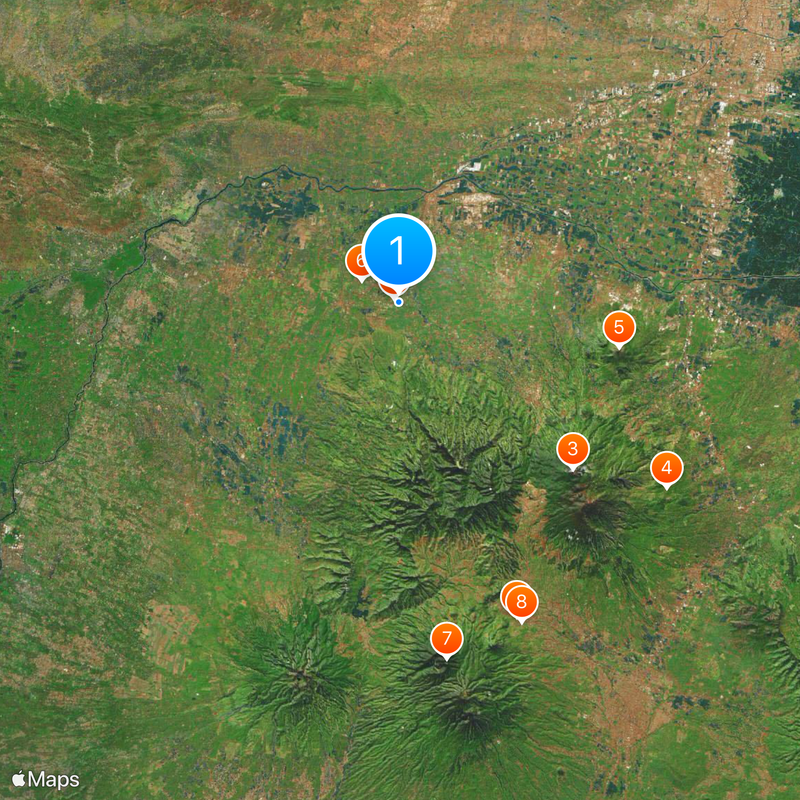Open map pin number 4
800x800 pixels.
click(667, 467)
